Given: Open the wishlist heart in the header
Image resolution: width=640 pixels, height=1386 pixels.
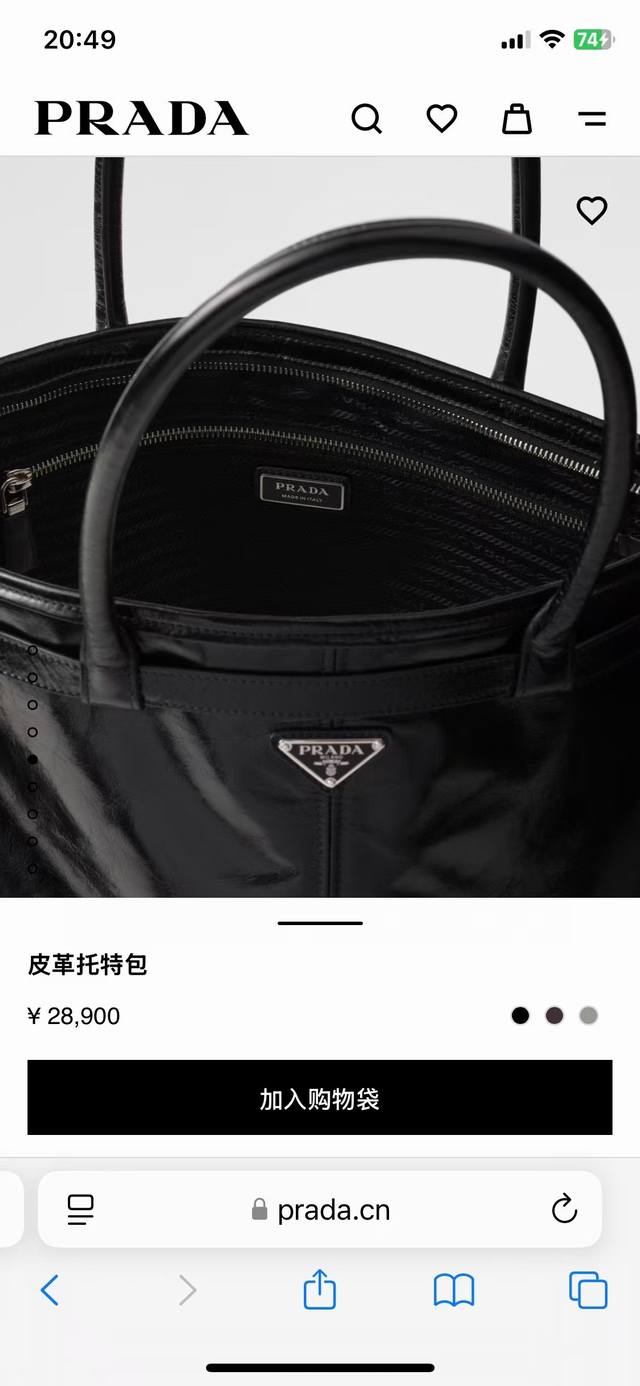Looking at the screenshot, I should coord(441,119).
